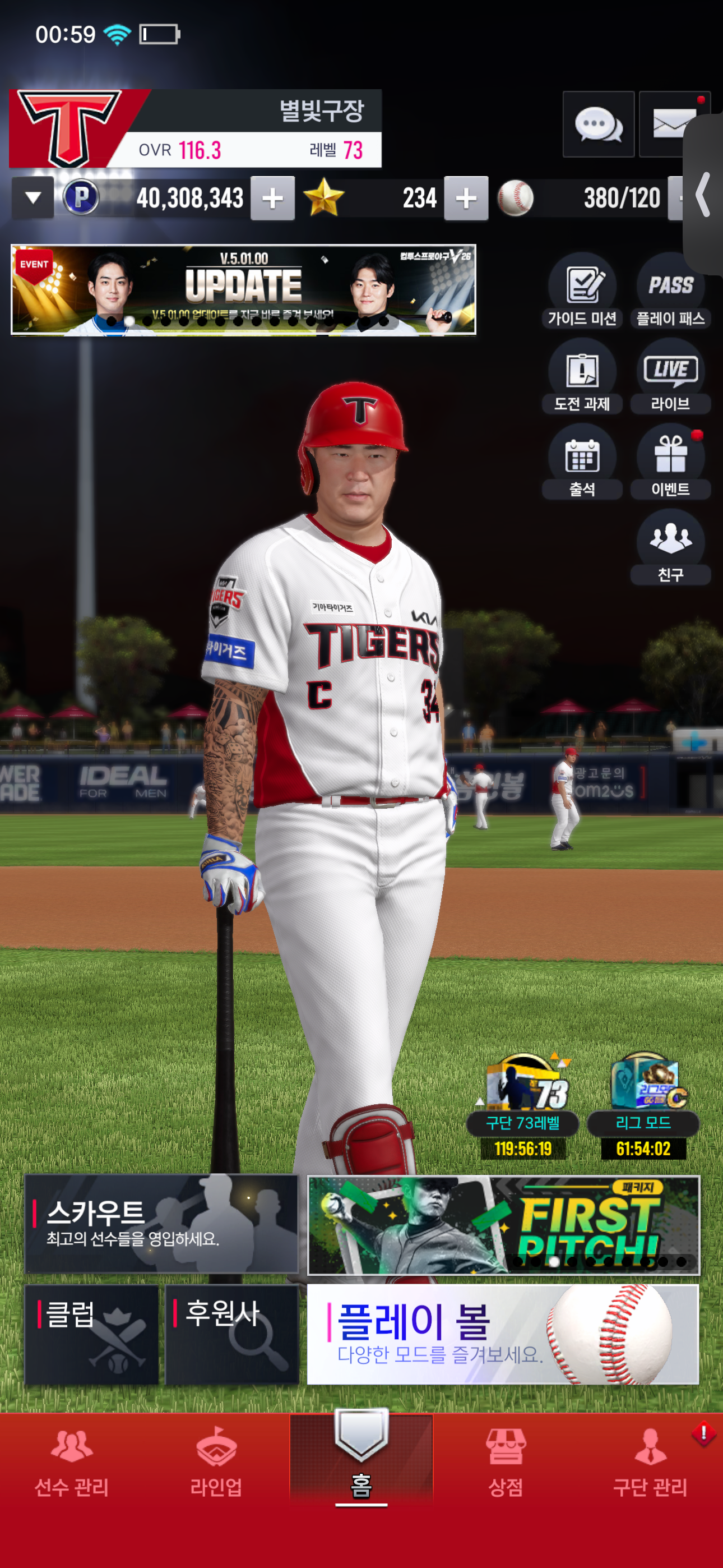Open the chat bubble icon

[598, 124]
